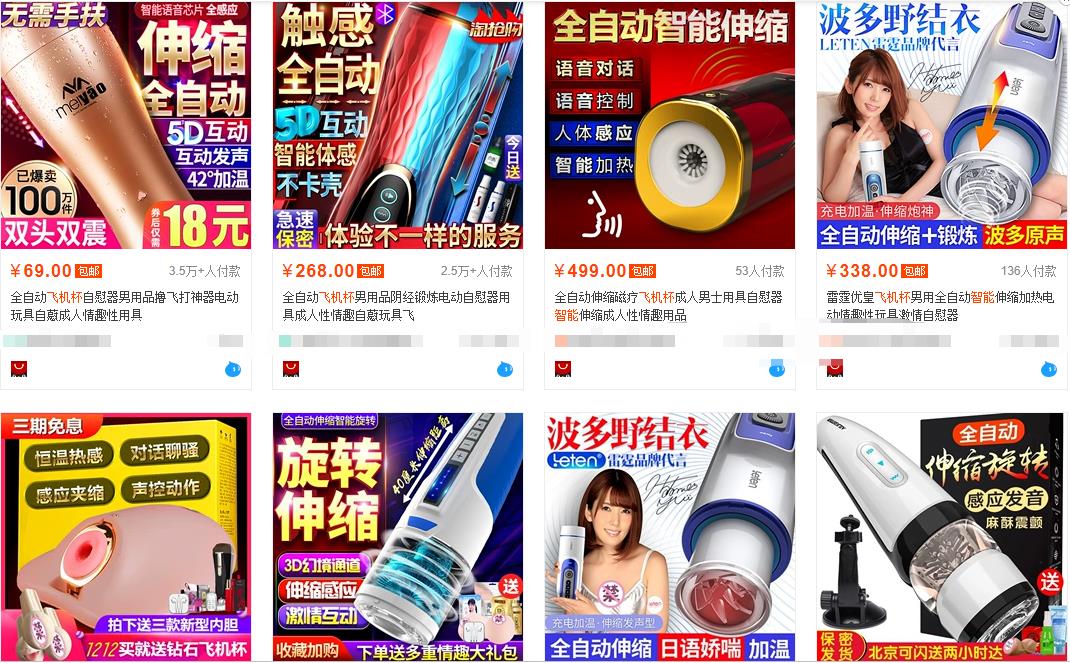The image size is (1070, 663).
Task: Open the title link of the ¥338.00 item
Action: 940,306
